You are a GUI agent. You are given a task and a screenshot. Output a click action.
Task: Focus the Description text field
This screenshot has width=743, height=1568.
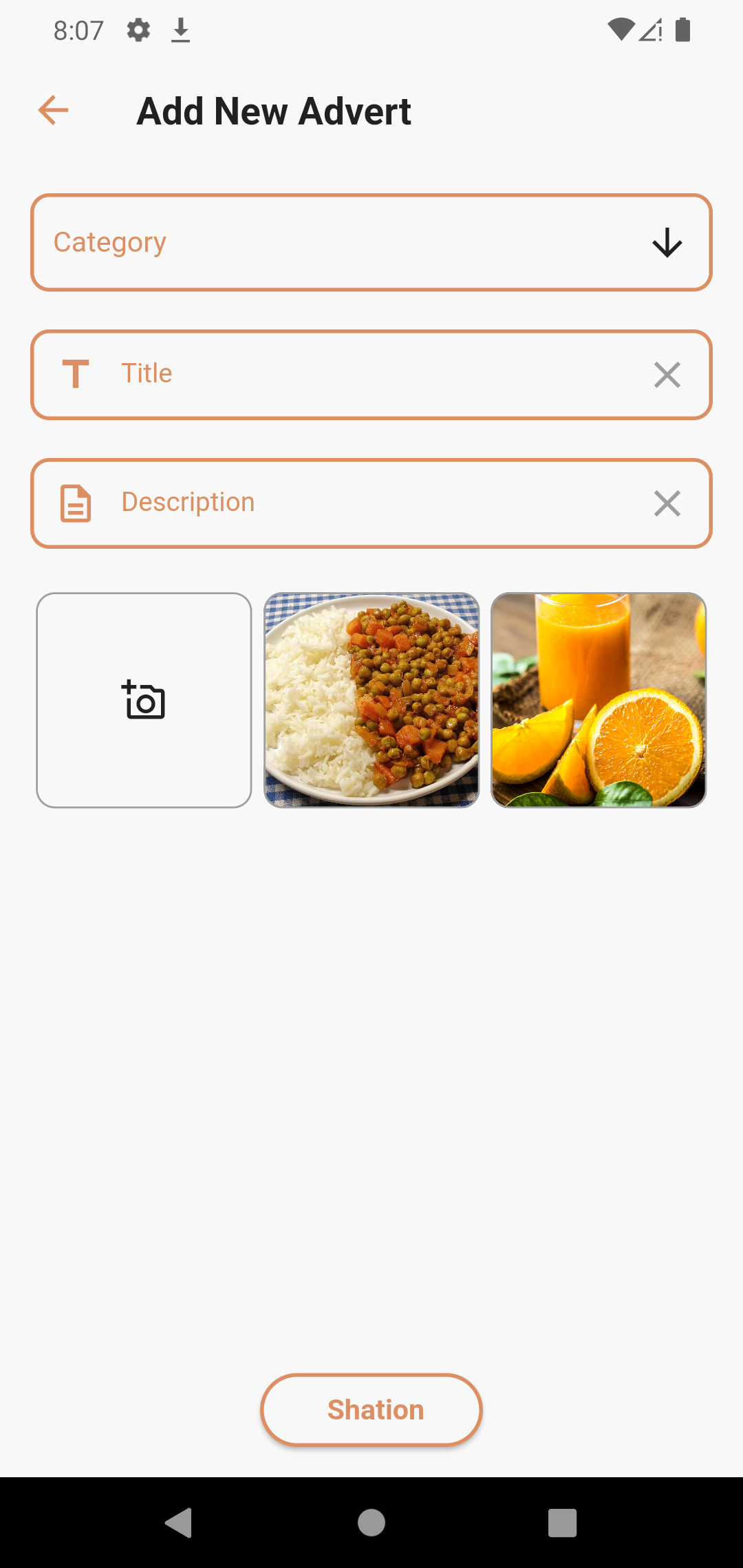[x=371, y=503]
